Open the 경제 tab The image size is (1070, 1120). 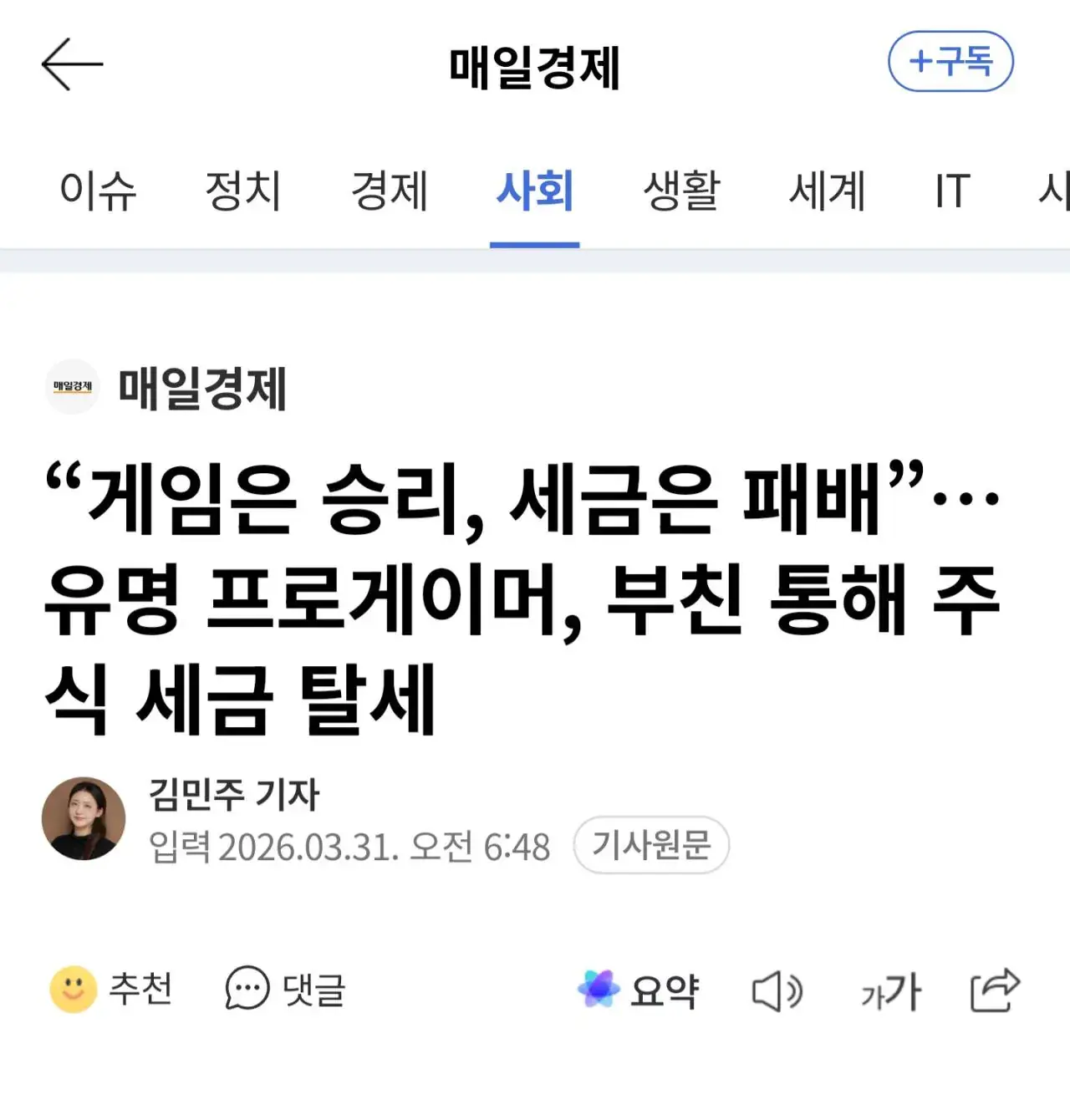click(x=390, y=191)
